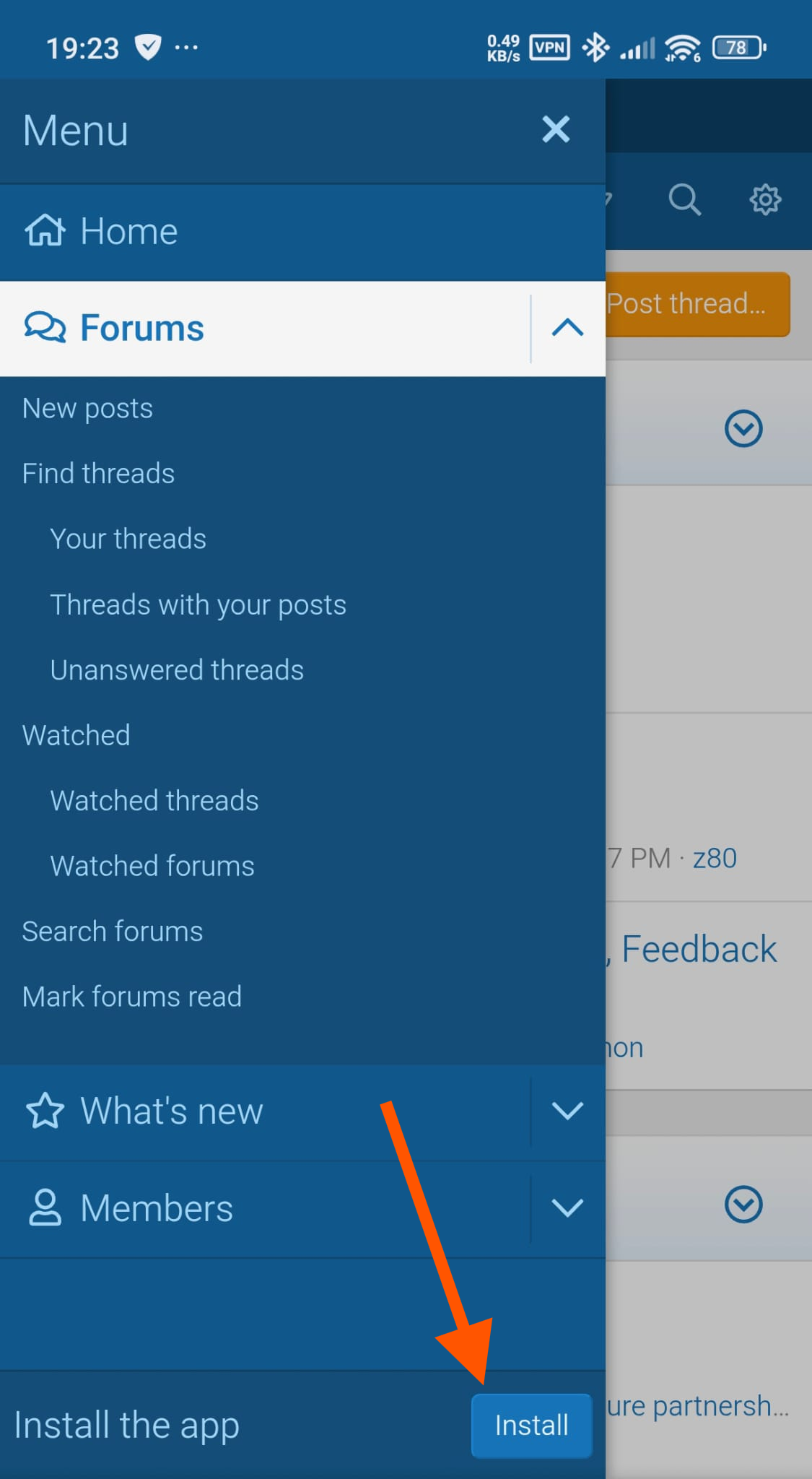Open Your threads

(128, 539)
